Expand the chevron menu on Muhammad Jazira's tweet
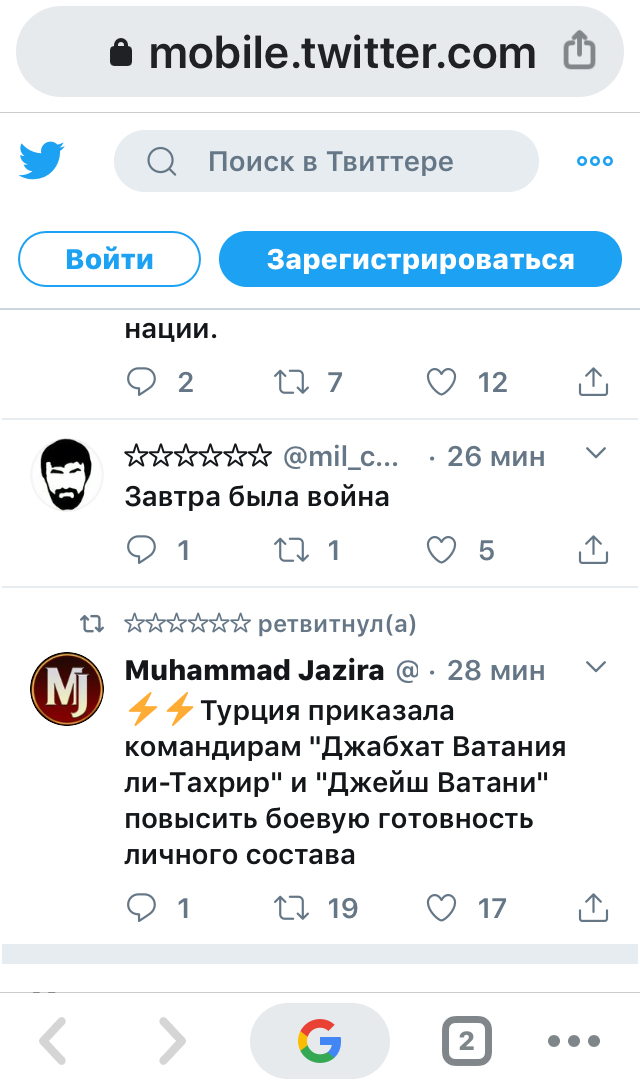This screenshot has width=640, height=1089. point(596,667)
